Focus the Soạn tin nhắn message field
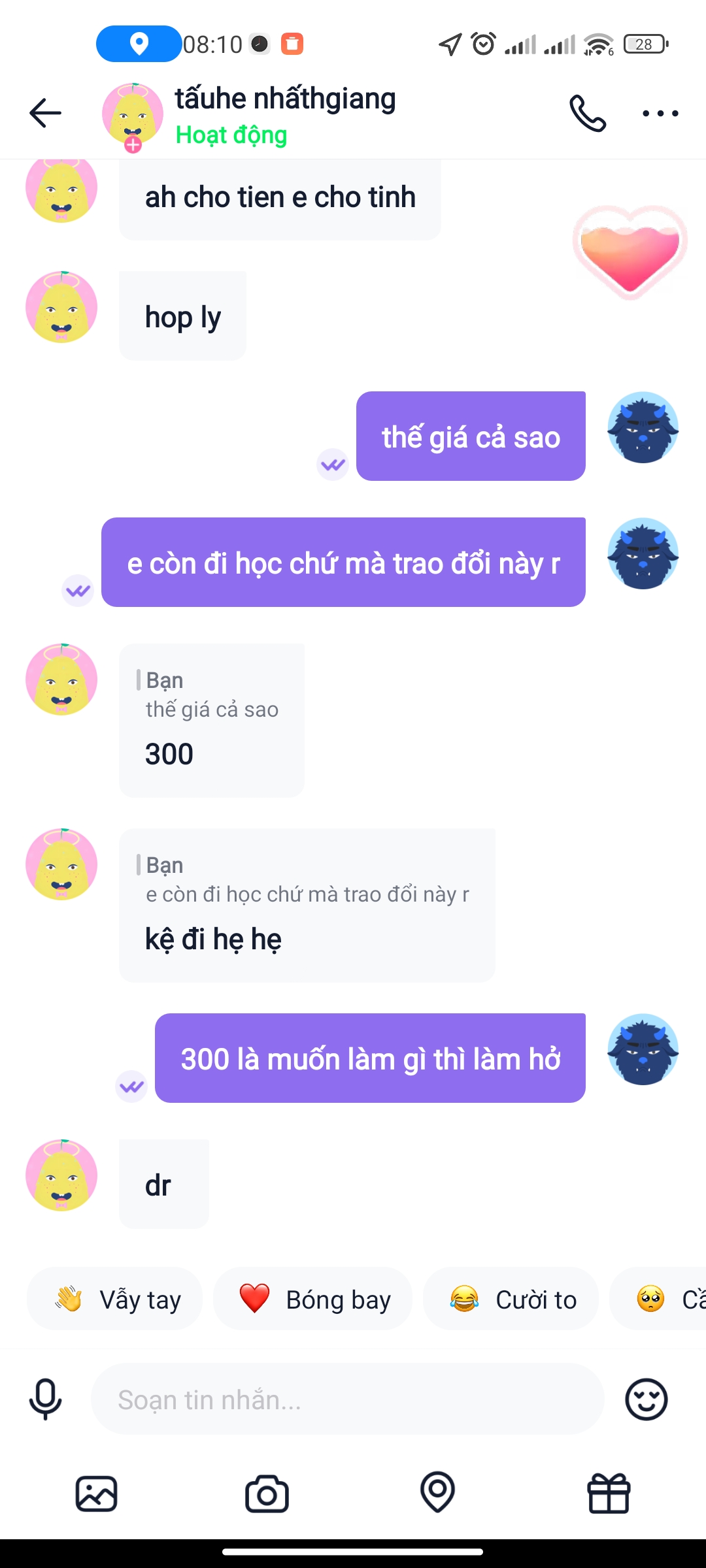The image size is (706, 1568). click(x=346, y=1399)
